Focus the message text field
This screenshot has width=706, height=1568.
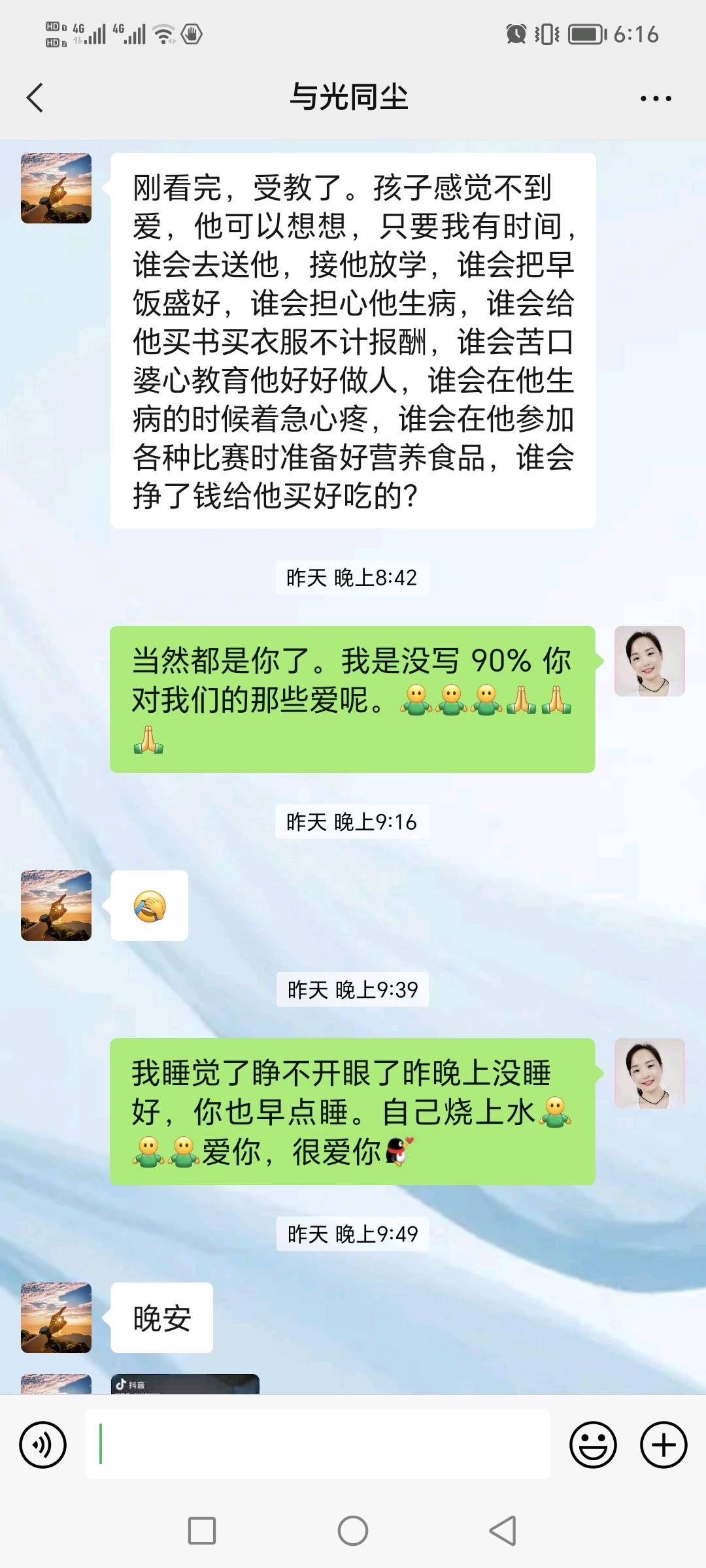coord(317,1444)
